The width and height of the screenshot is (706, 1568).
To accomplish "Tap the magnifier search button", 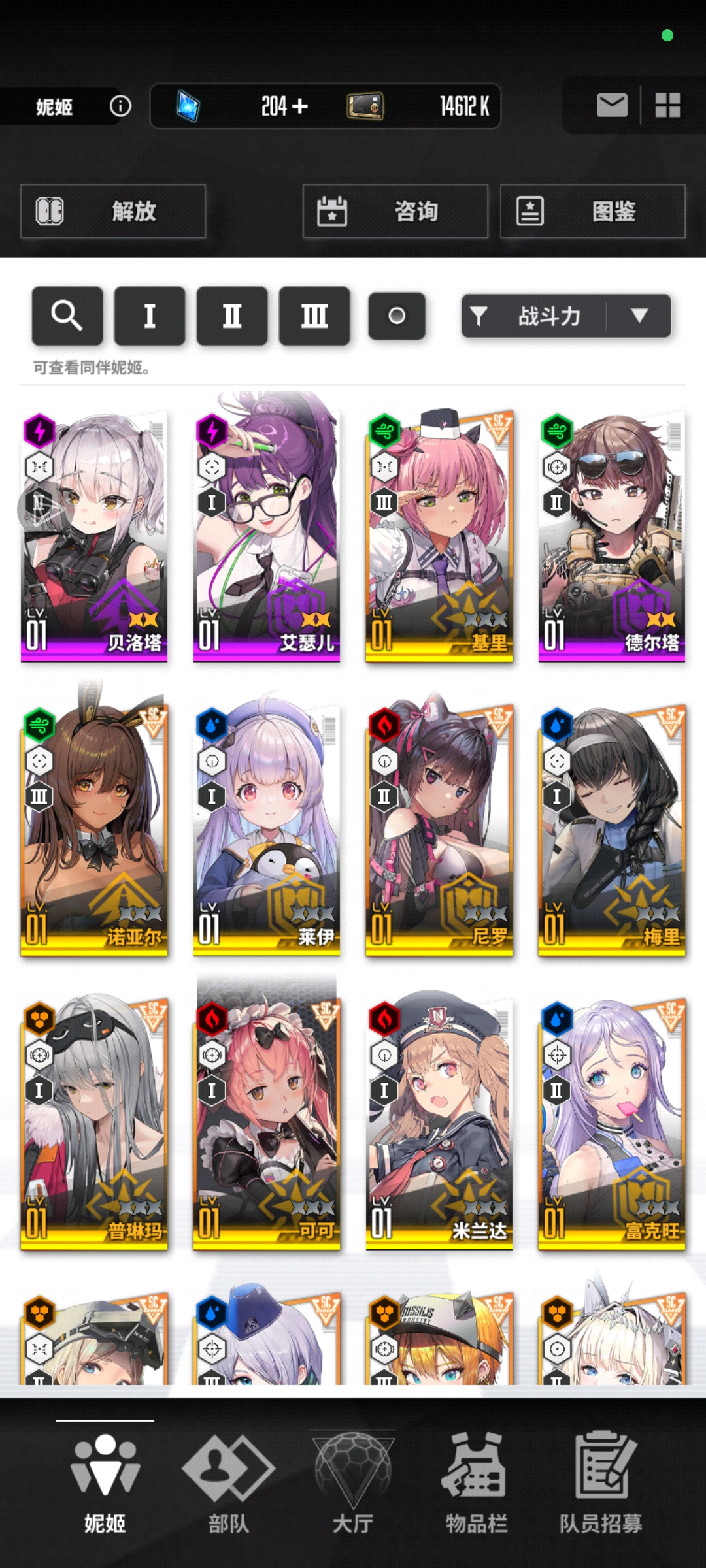I will pyautogui.click(x=67, y=316).
